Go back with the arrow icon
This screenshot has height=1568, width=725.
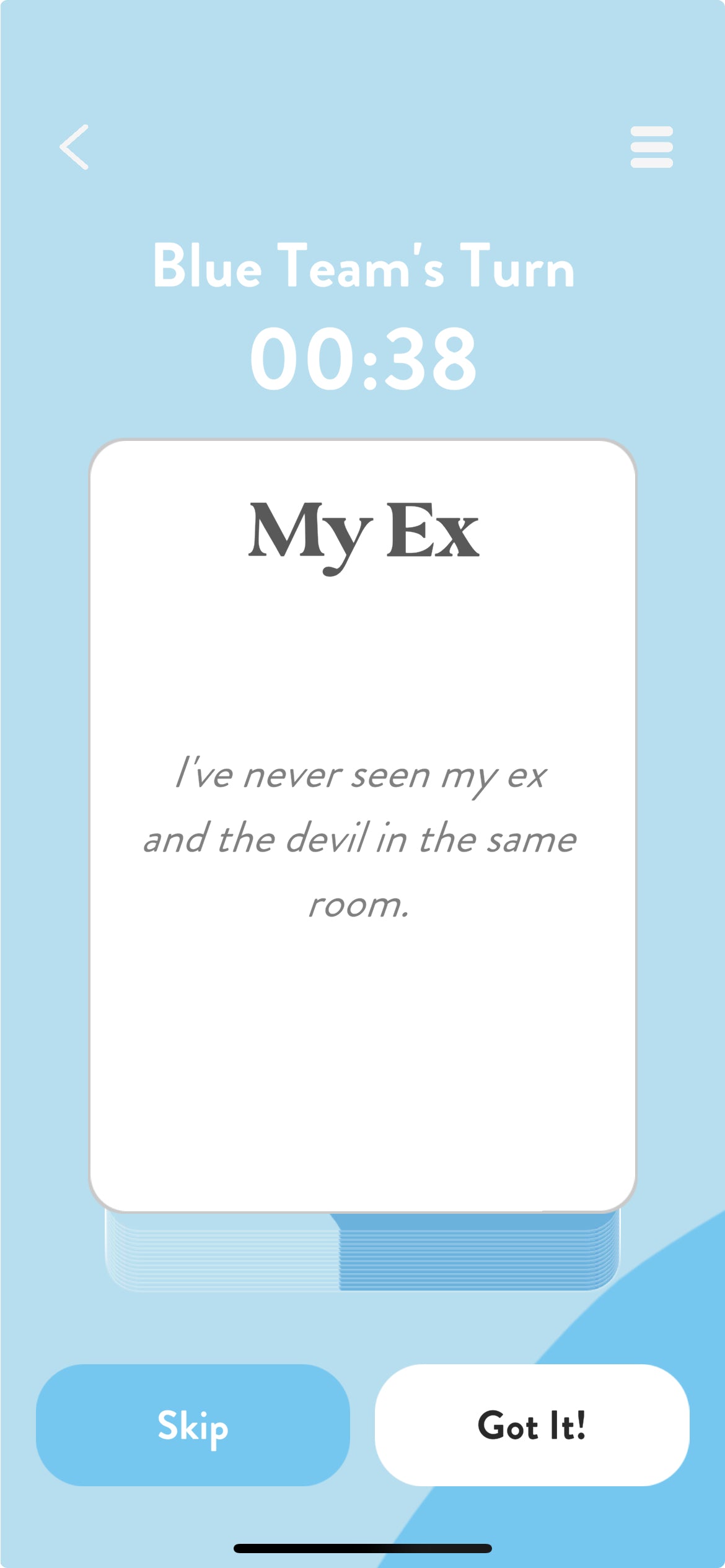click(x=74, y=147)
